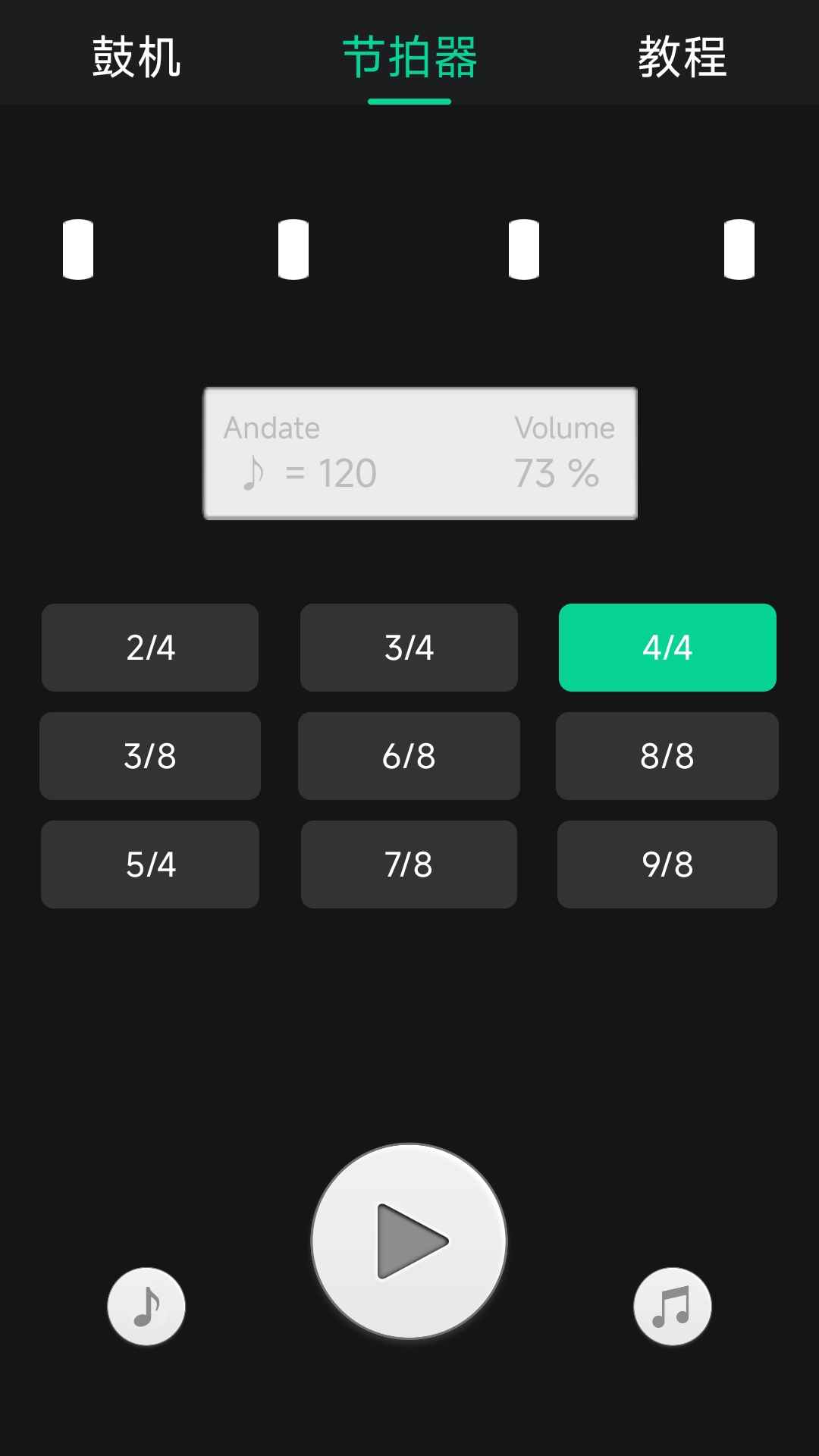
Task: Switch to 5/4 time signature
Action: (x=150, y=864)
